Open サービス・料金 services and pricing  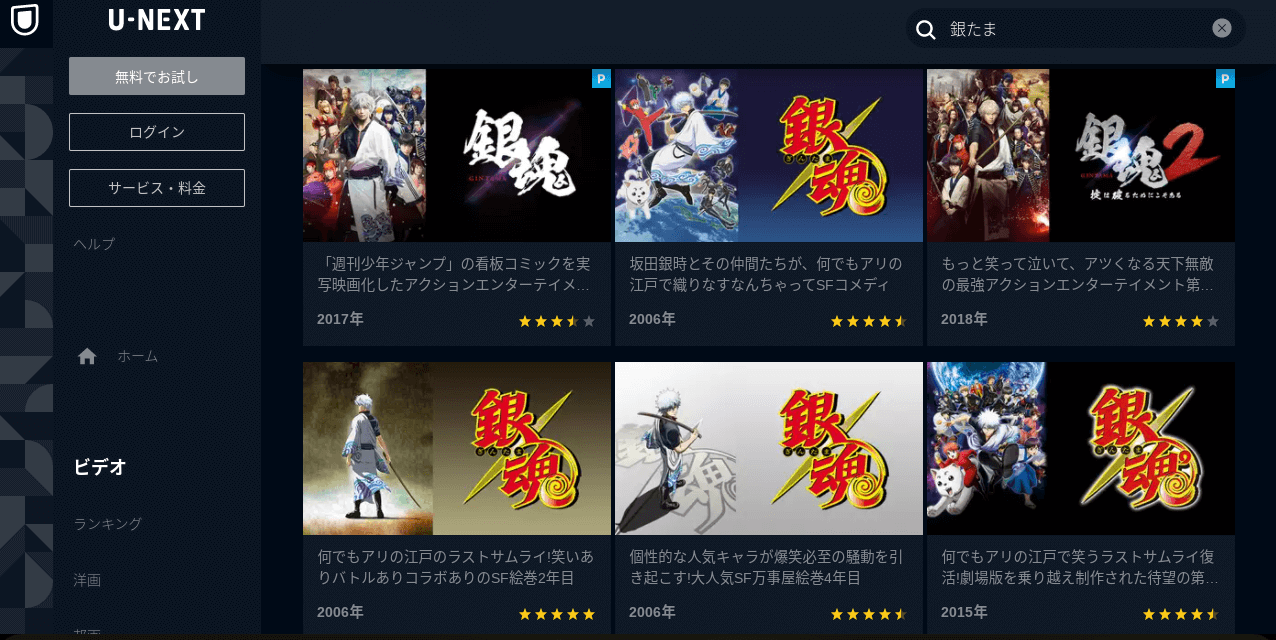[156, 188]
